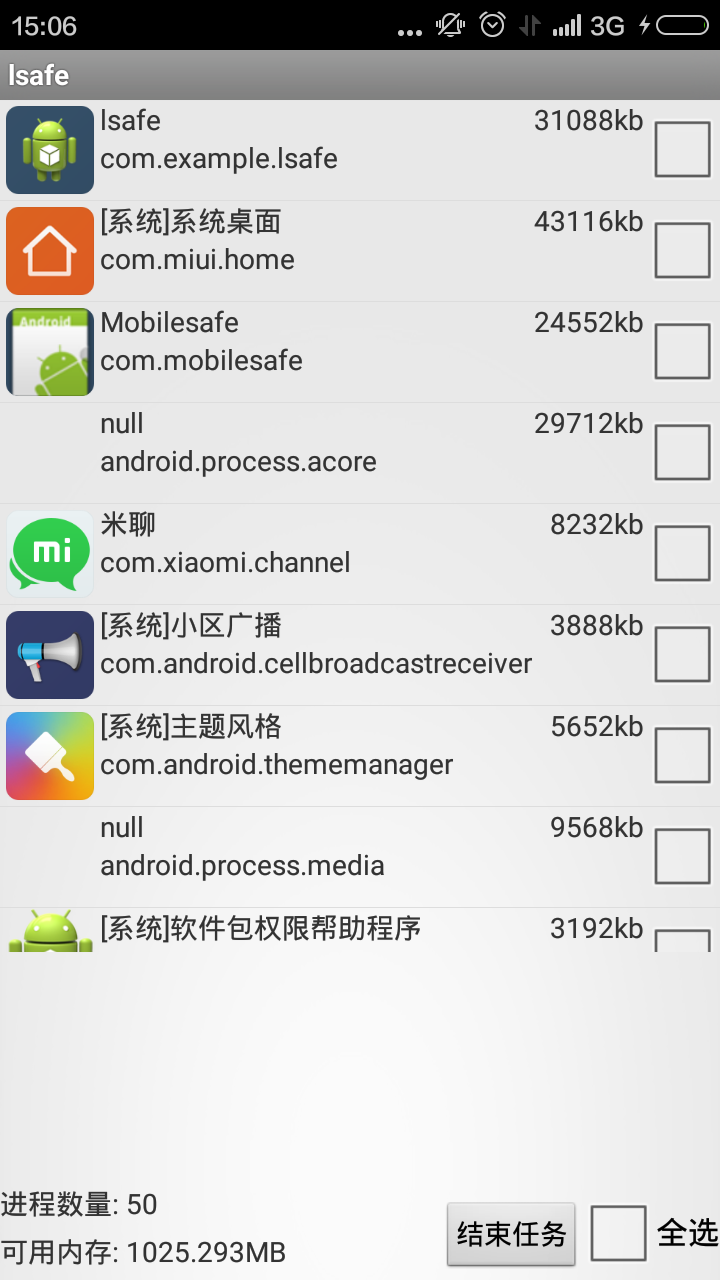The height and width of the screenshot is (1280, 720).
Task: Tick the 主题风格 checkbox
Action: pyautogui.click(x=682, y=755)
